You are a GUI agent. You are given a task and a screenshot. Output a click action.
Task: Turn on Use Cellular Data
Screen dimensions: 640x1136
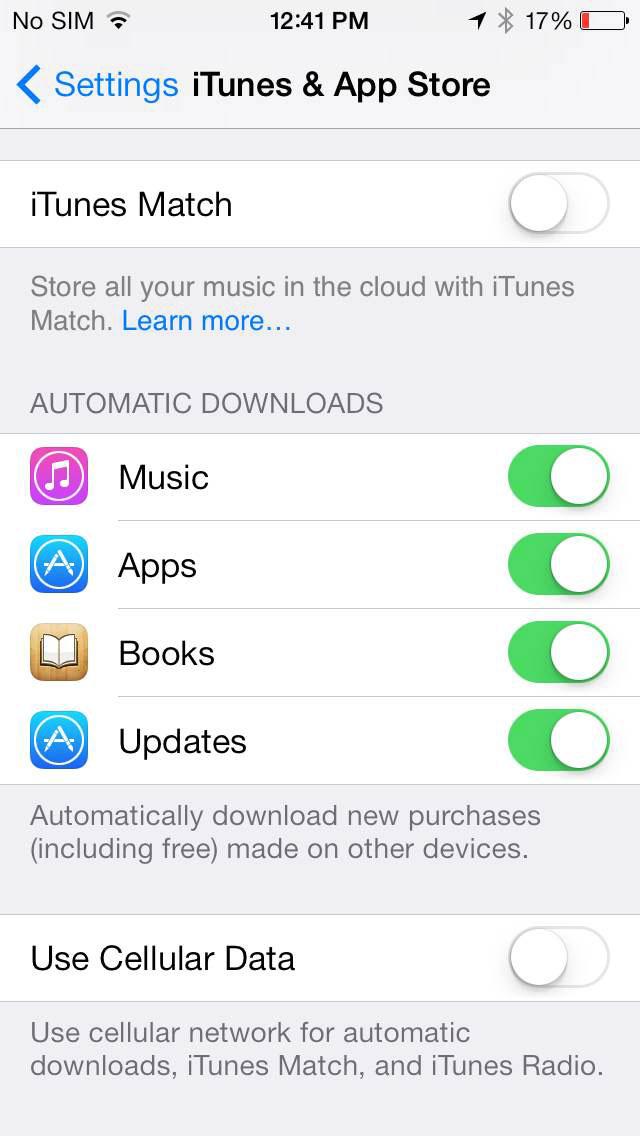[x=558, y=958]
